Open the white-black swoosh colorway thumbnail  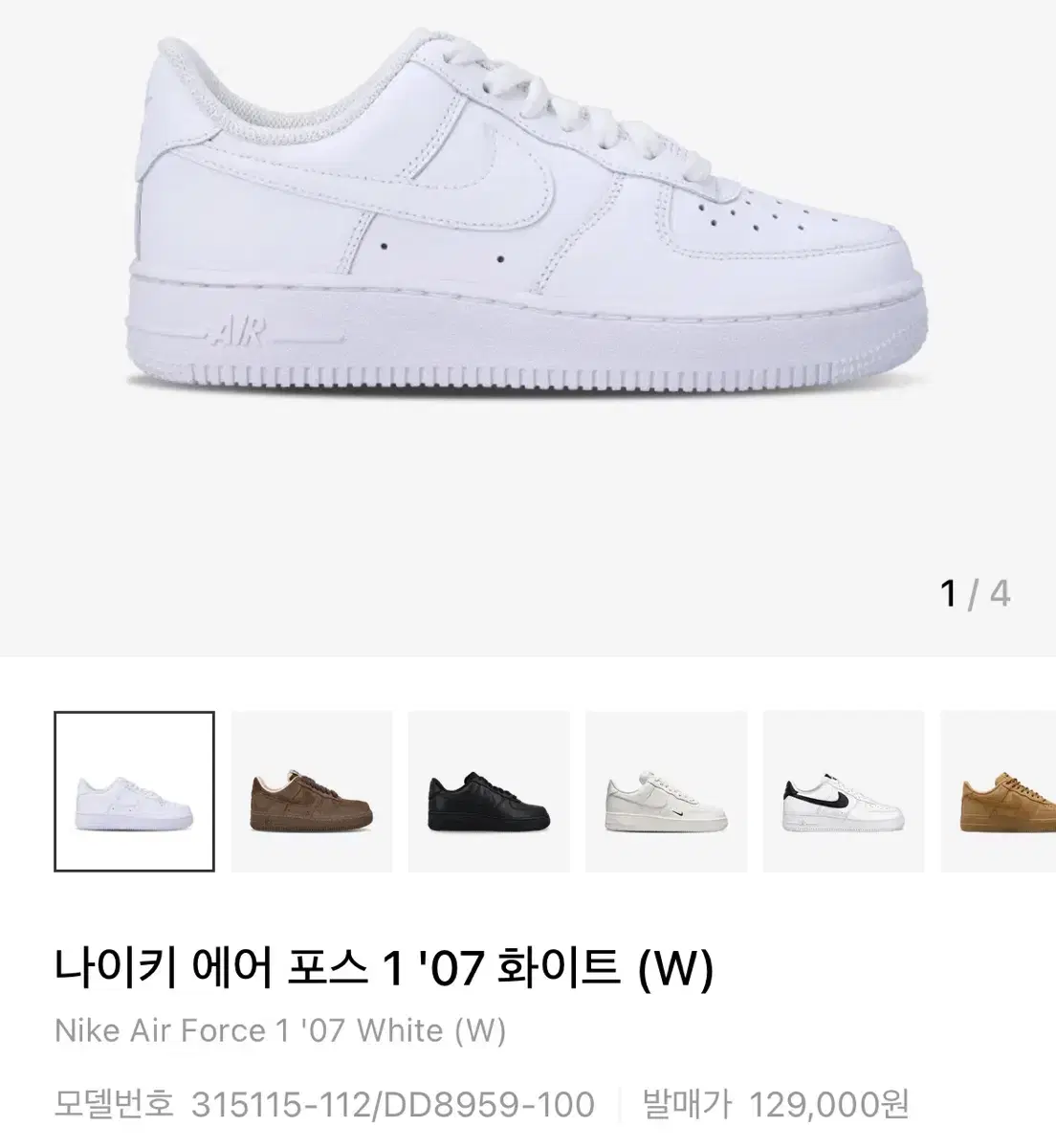click(844, 788)
